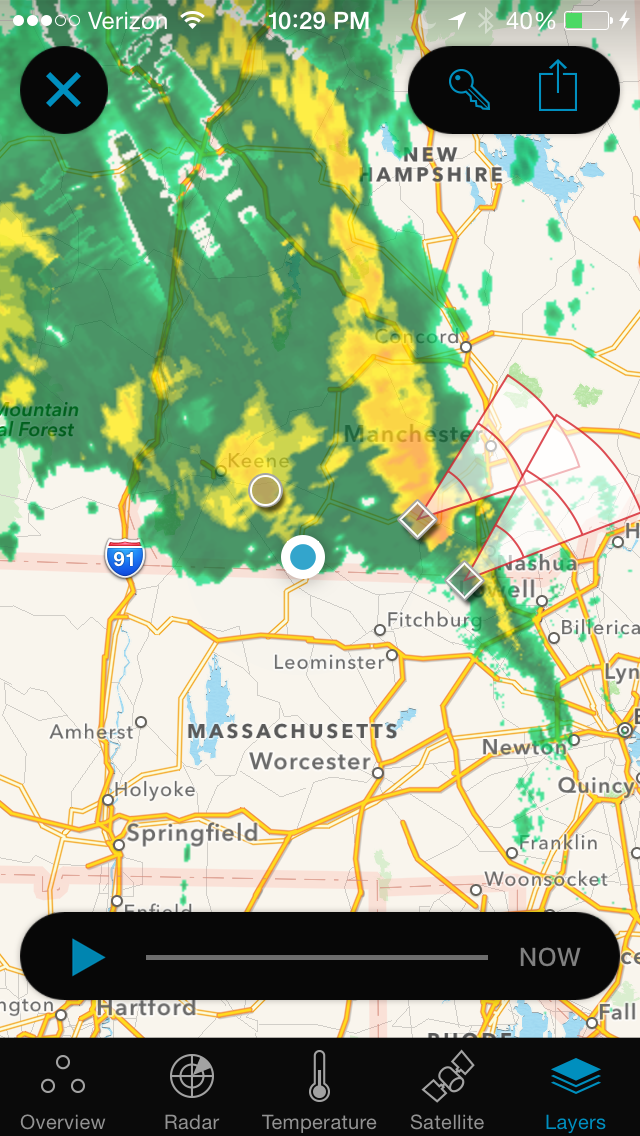This screenshot has height=1136, width=640.
Task: Tap the storm warning diamond near Manchester
Action: coord(417,519)
